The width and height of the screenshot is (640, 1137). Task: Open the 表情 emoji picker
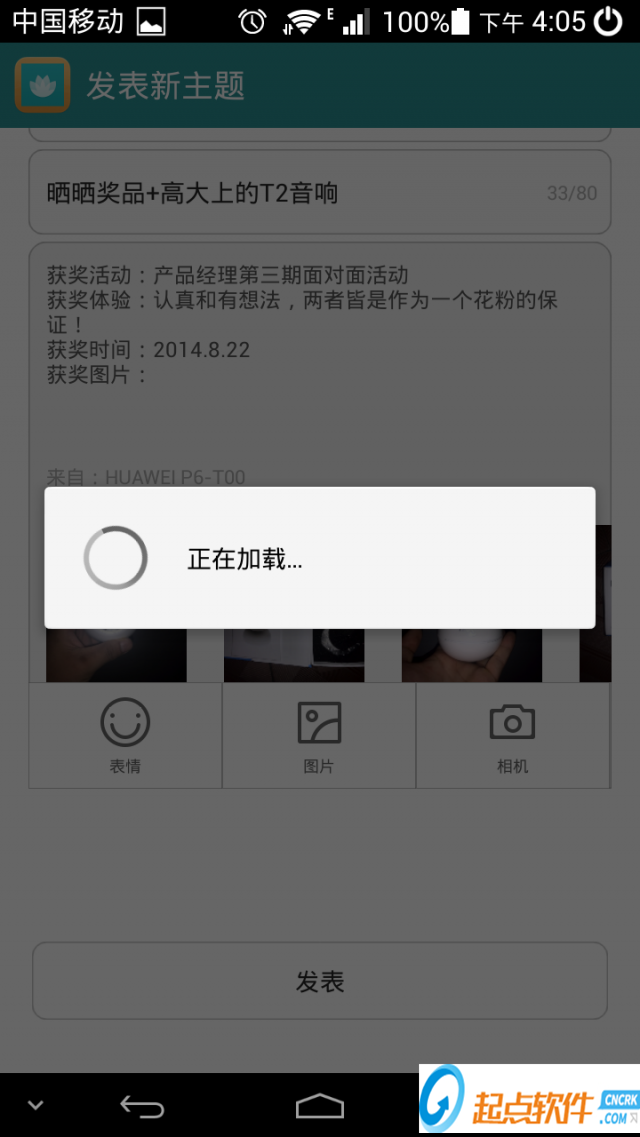(125, 736)
